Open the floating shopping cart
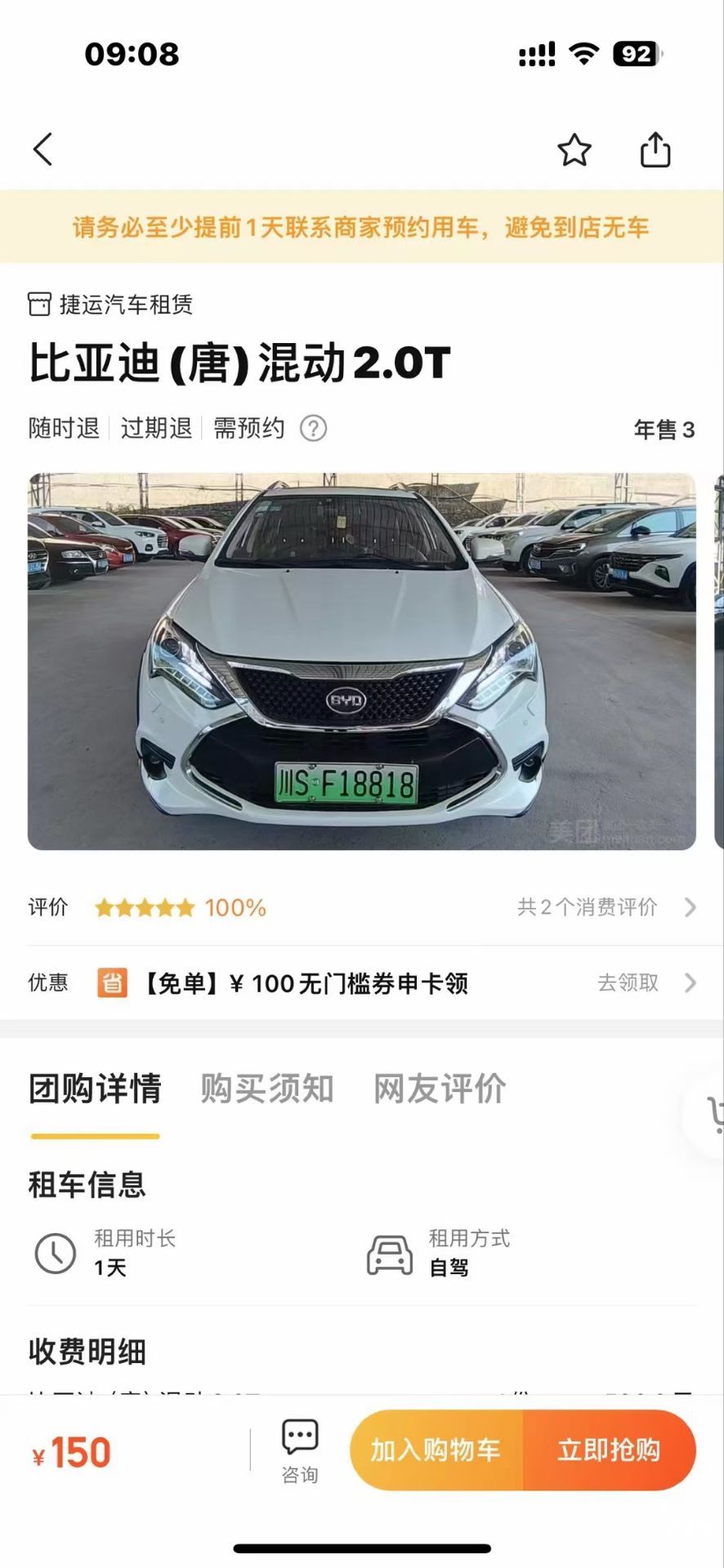The height and width of the screenshot is (1568, 724). pos(713,1114)
